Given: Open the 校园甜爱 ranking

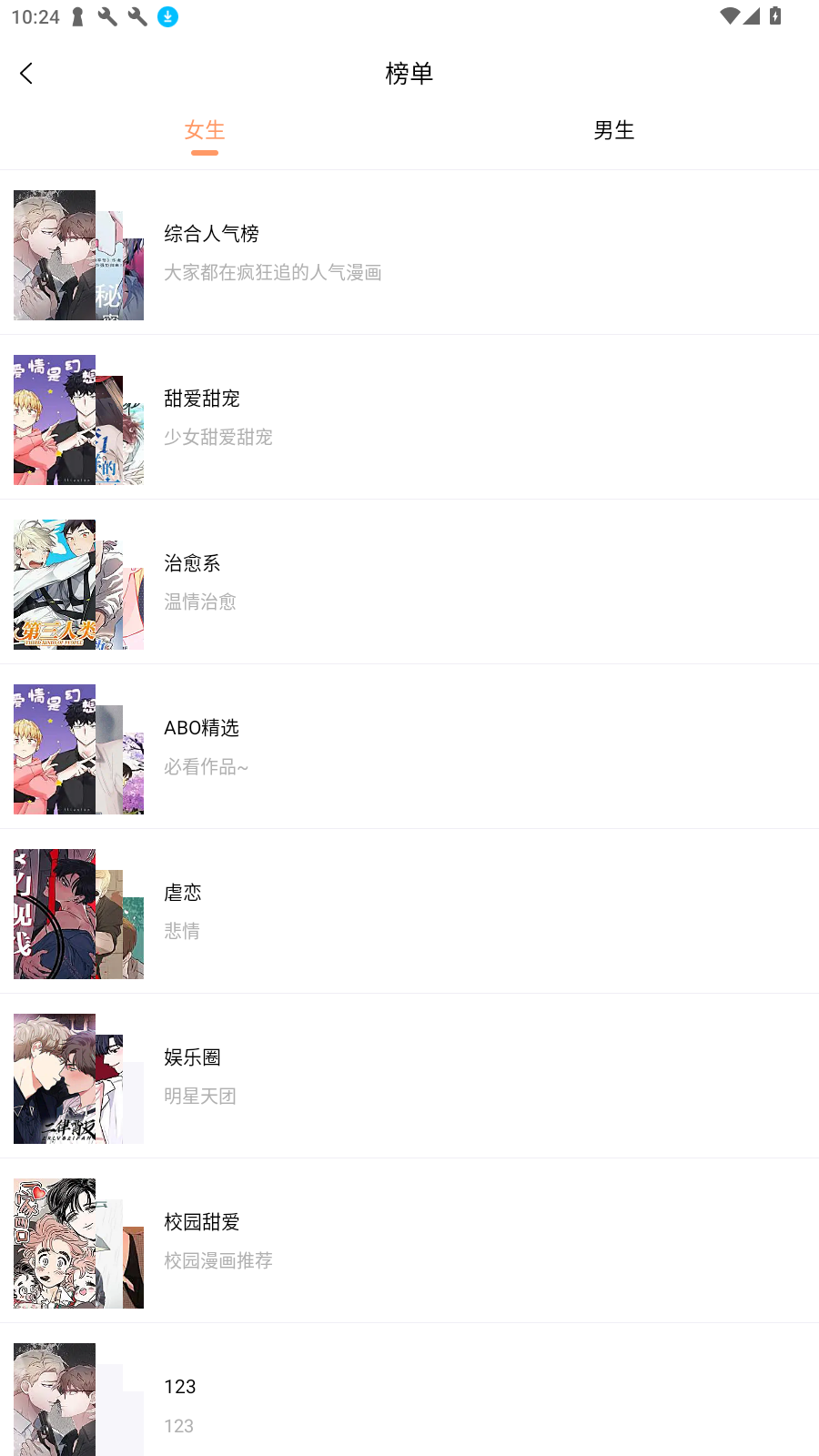Looking at the screenshot, I should 409,1241.
